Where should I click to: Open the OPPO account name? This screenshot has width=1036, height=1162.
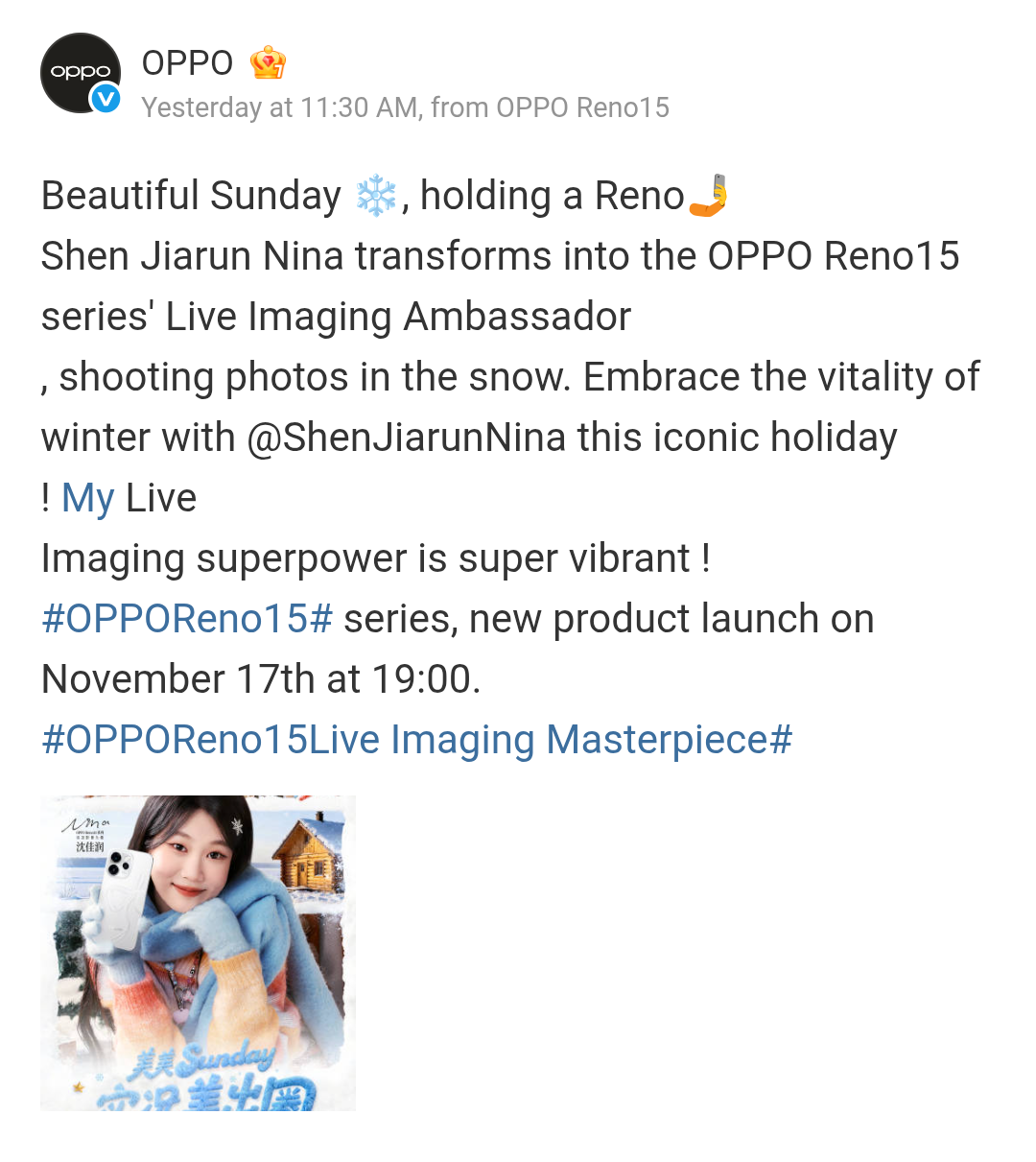coord(187,63)
